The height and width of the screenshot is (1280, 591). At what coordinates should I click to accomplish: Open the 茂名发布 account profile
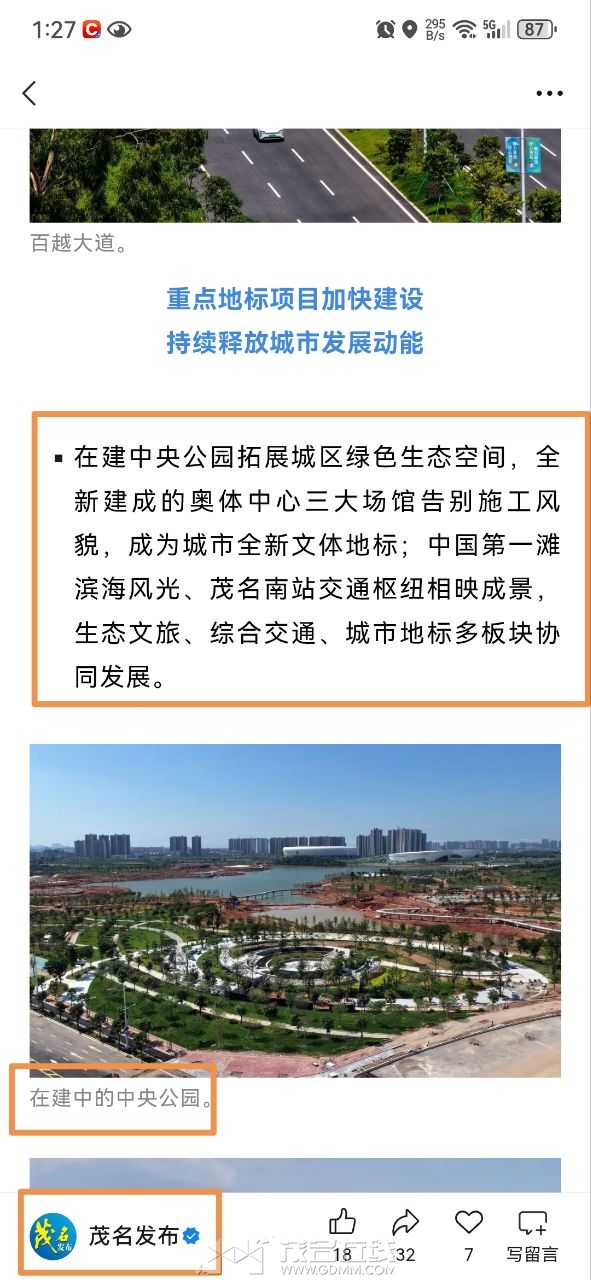point(115,1236)
